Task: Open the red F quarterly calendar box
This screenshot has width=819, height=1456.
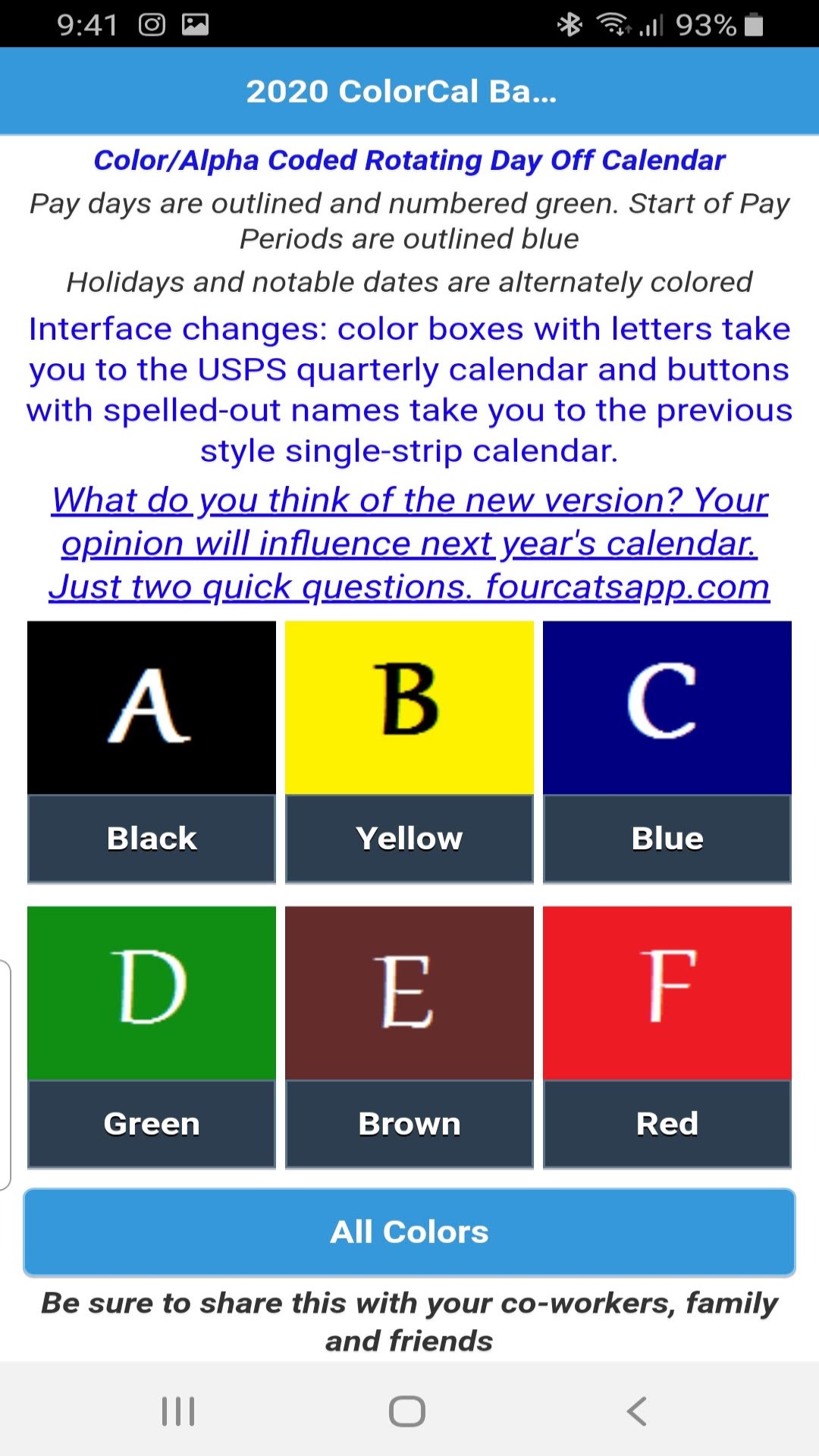Action: [x=667, y=992]
